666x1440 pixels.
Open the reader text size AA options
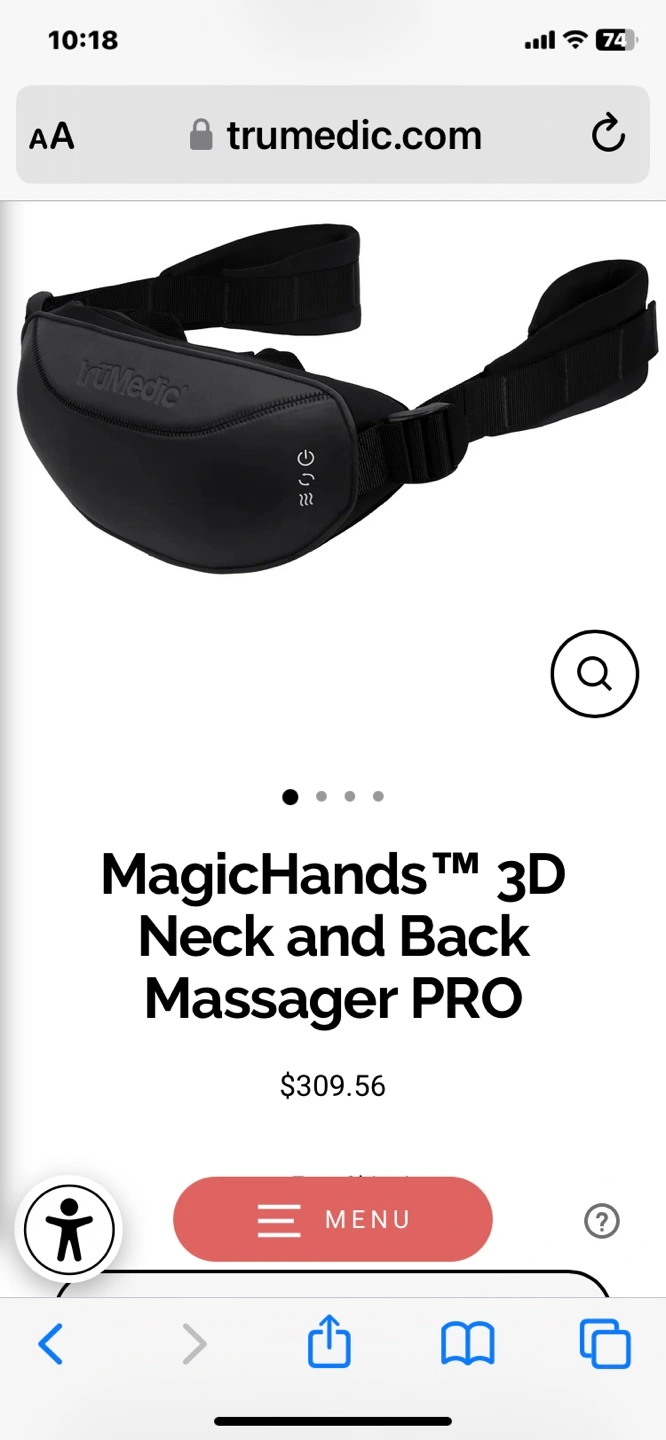52,136
